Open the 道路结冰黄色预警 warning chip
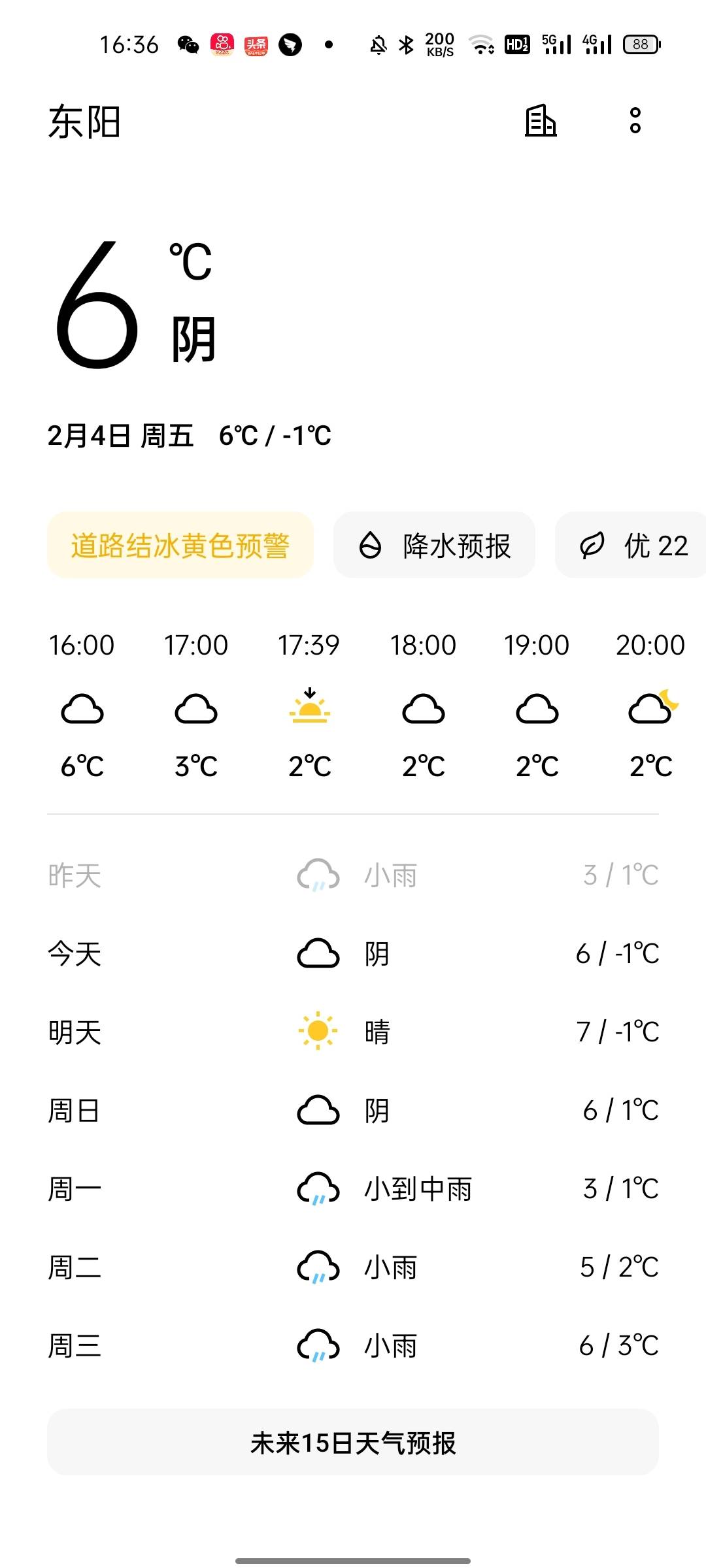Viewport: 706px width, 1568px height. [180, 546]
